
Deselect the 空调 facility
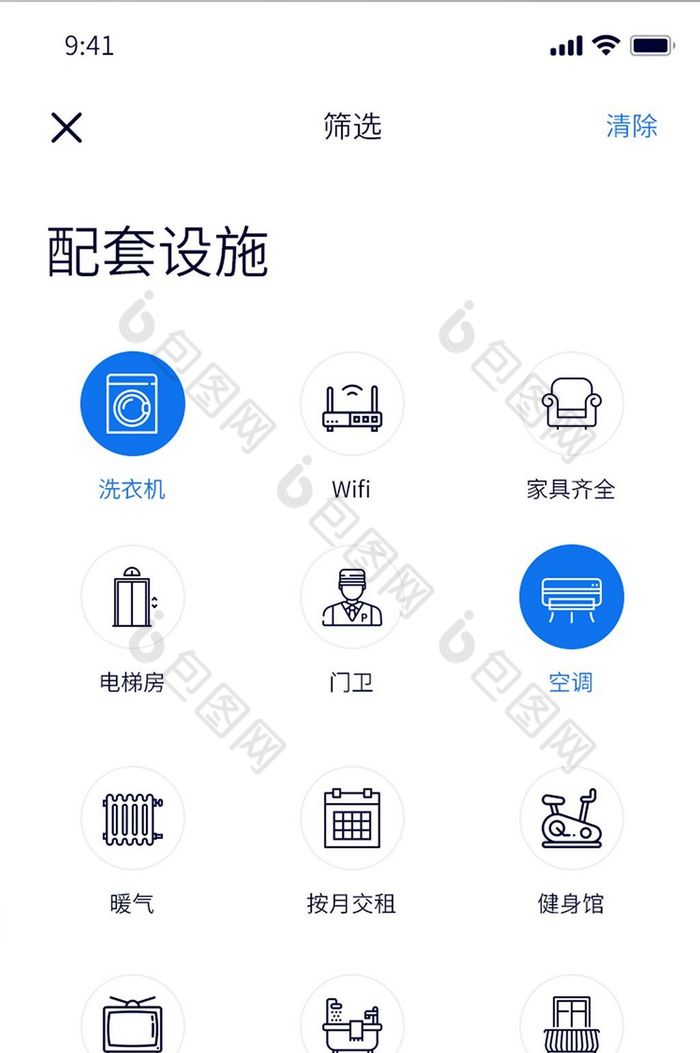pos(571,597)
